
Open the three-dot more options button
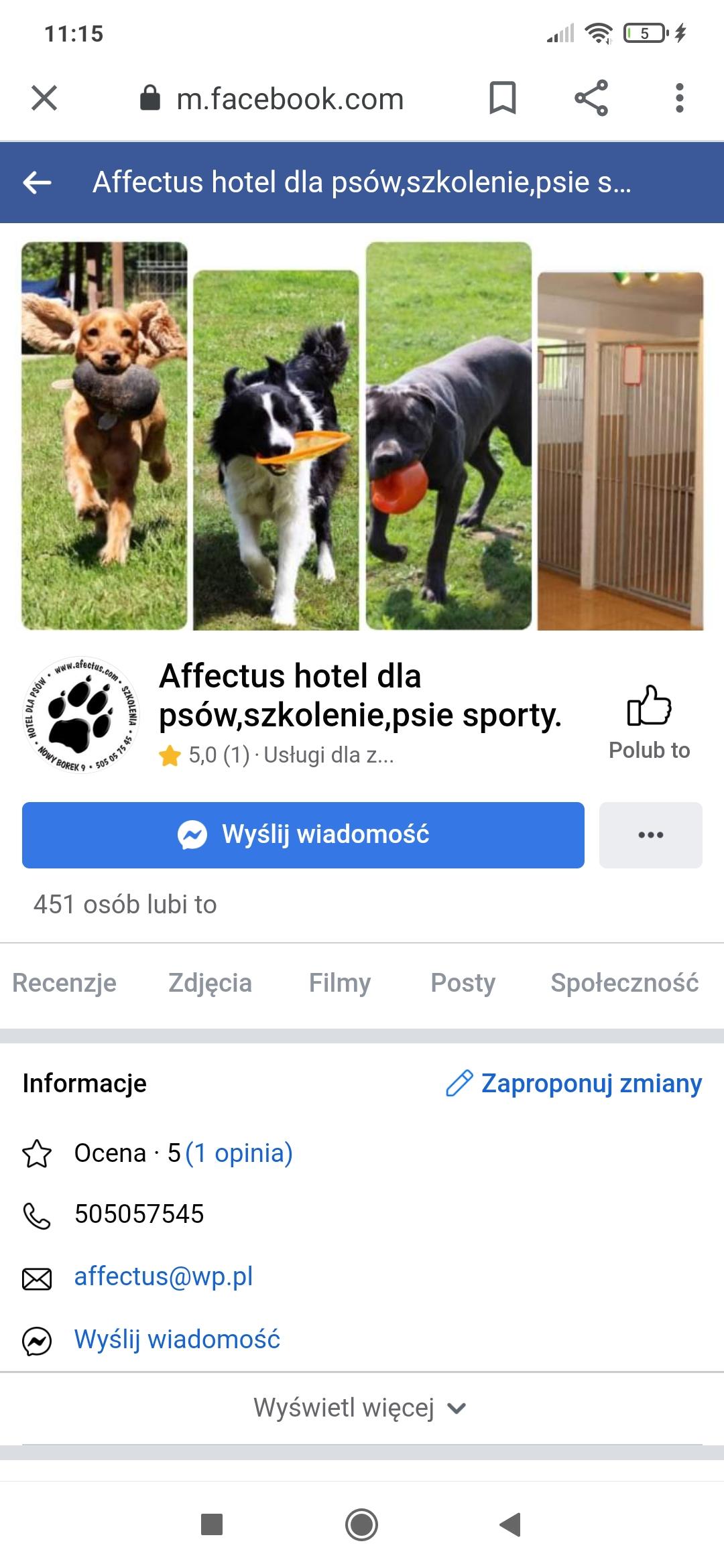click(x=650, y=835)
